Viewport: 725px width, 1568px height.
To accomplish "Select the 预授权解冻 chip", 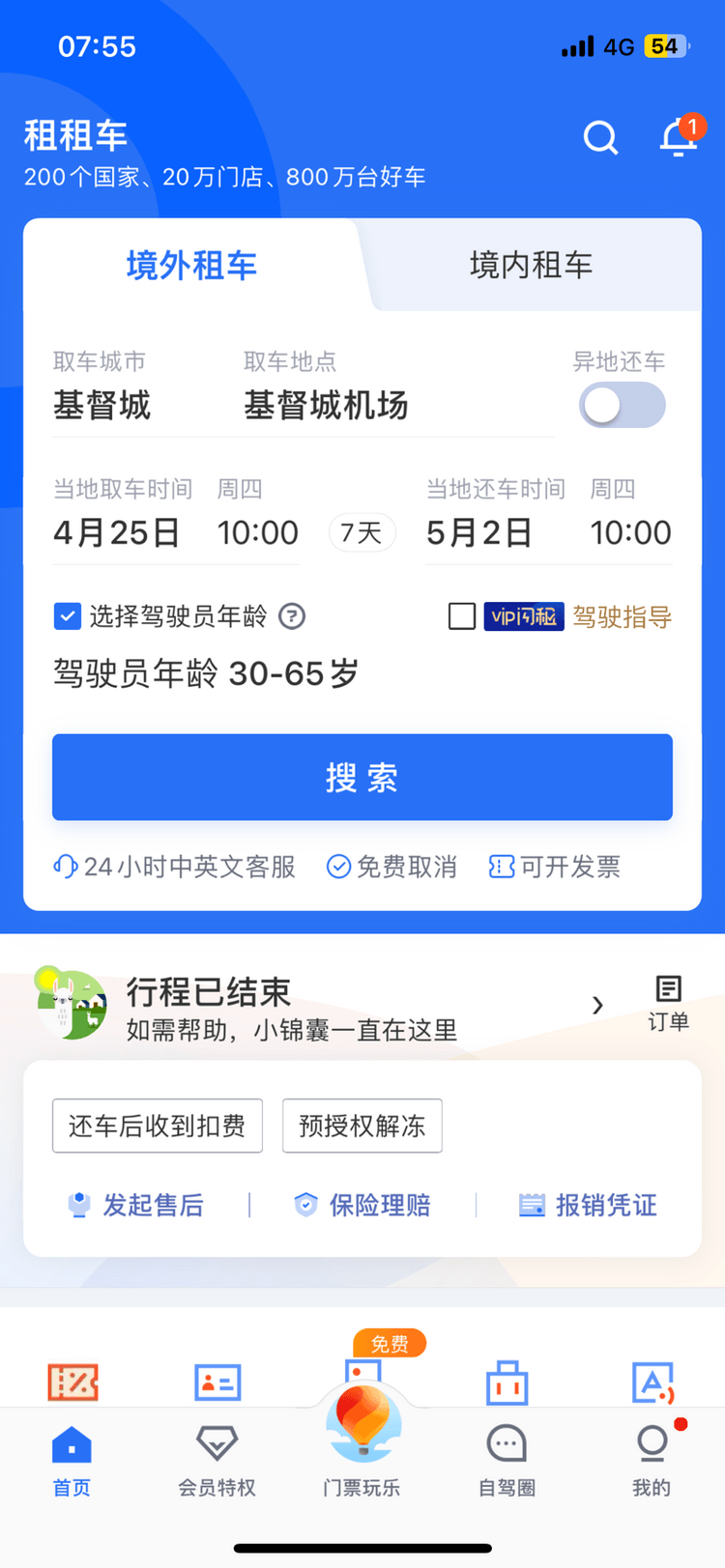I will pos(362,1126).
